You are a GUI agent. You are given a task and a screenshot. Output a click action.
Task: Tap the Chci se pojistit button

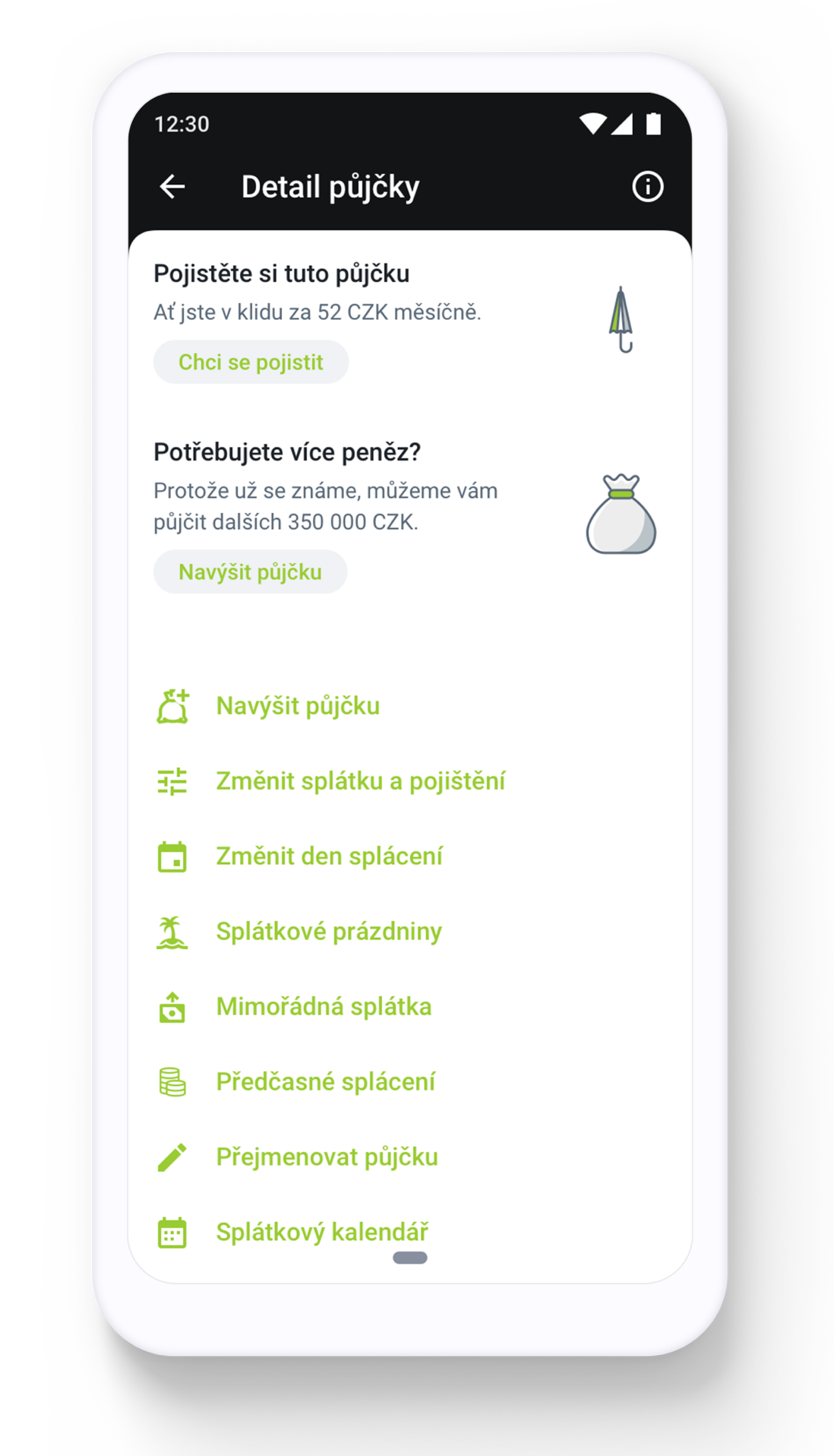[251, 362]
